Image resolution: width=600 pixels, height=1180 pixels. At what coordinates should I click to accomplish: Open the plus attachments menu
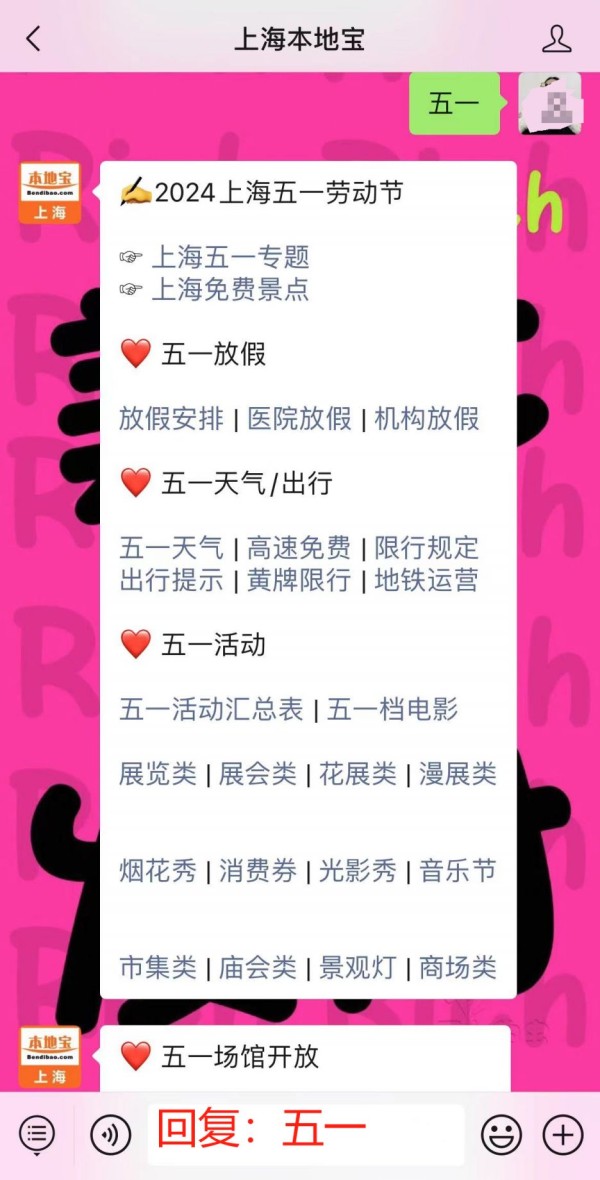(563, 1134)
